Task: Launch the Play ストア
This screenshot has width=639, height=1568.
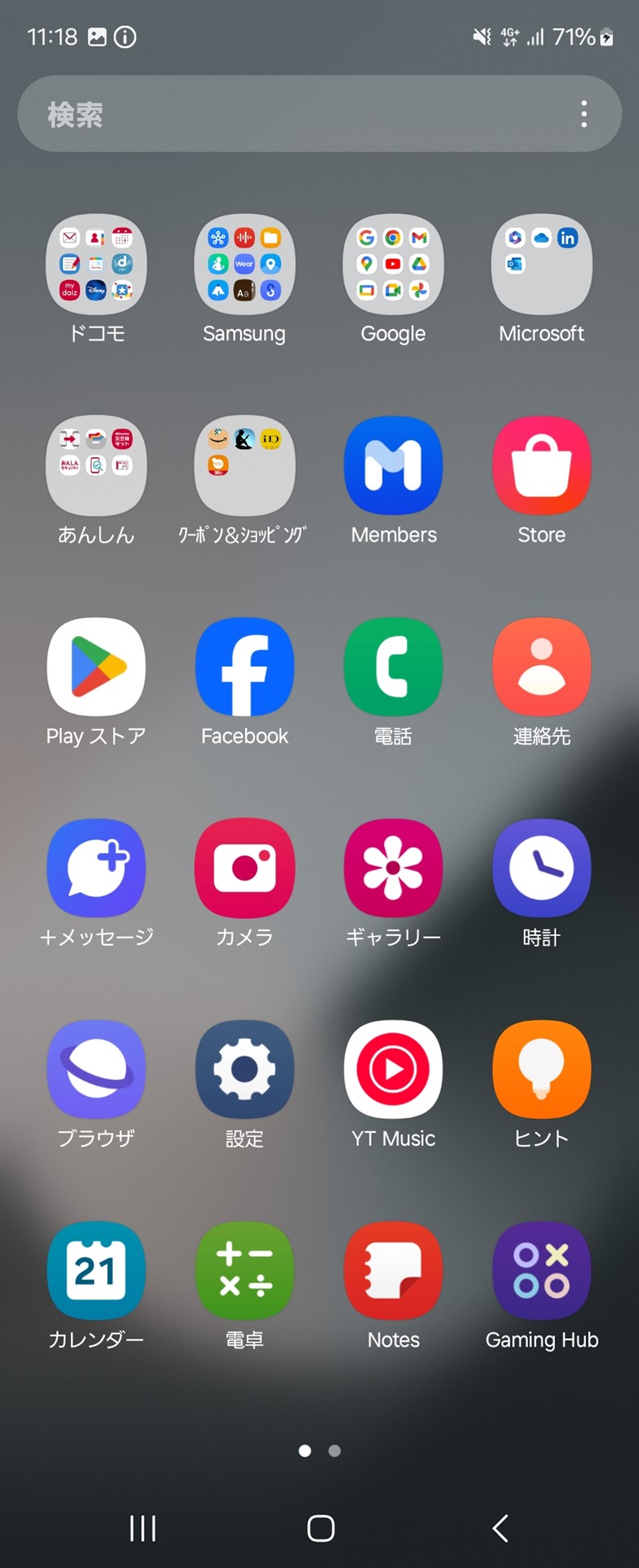Action: coord(96,666)
